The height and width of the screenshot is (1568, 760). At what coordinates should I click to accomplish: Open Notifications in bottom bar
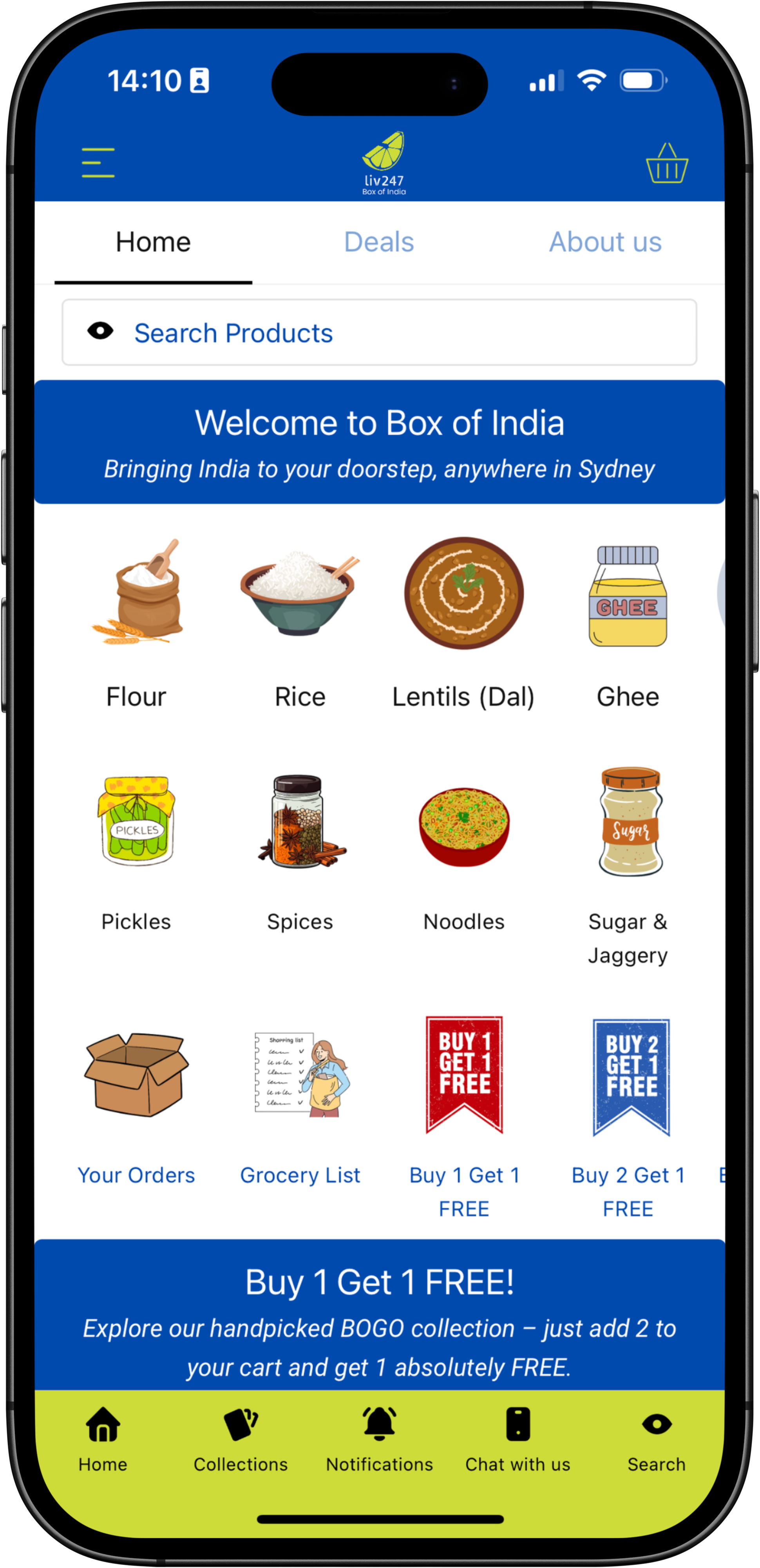click(x=379, y=1440)
